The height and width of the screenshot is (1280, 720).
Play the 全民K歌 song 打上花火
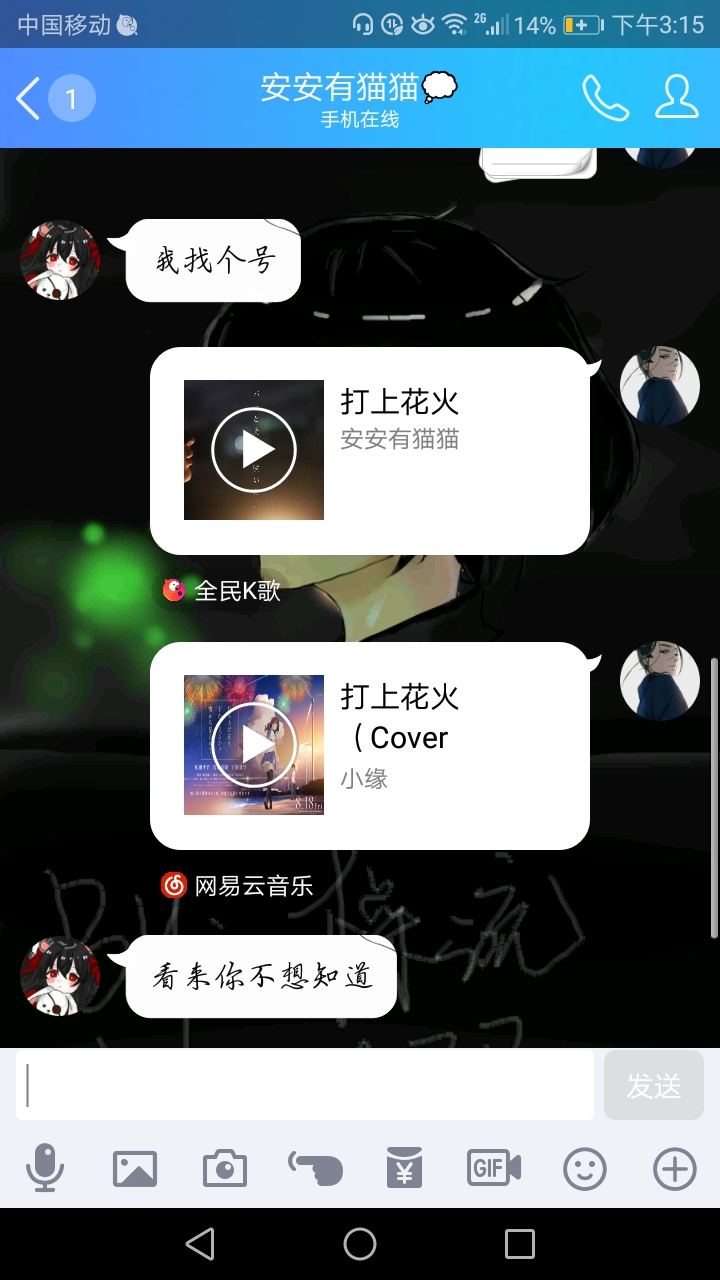(x=254, y=450)
